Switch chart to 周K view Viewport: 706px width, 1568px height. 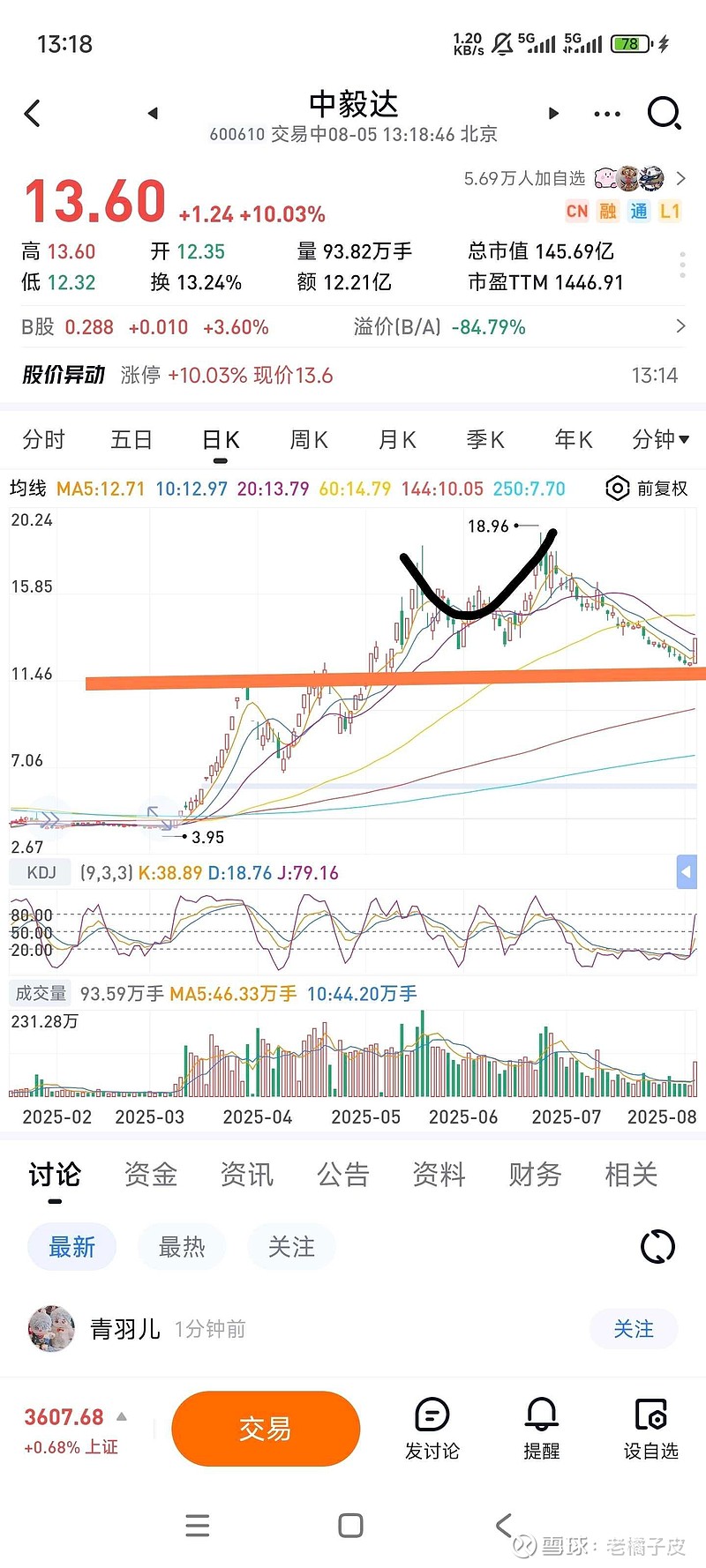(x=309, y=439)
